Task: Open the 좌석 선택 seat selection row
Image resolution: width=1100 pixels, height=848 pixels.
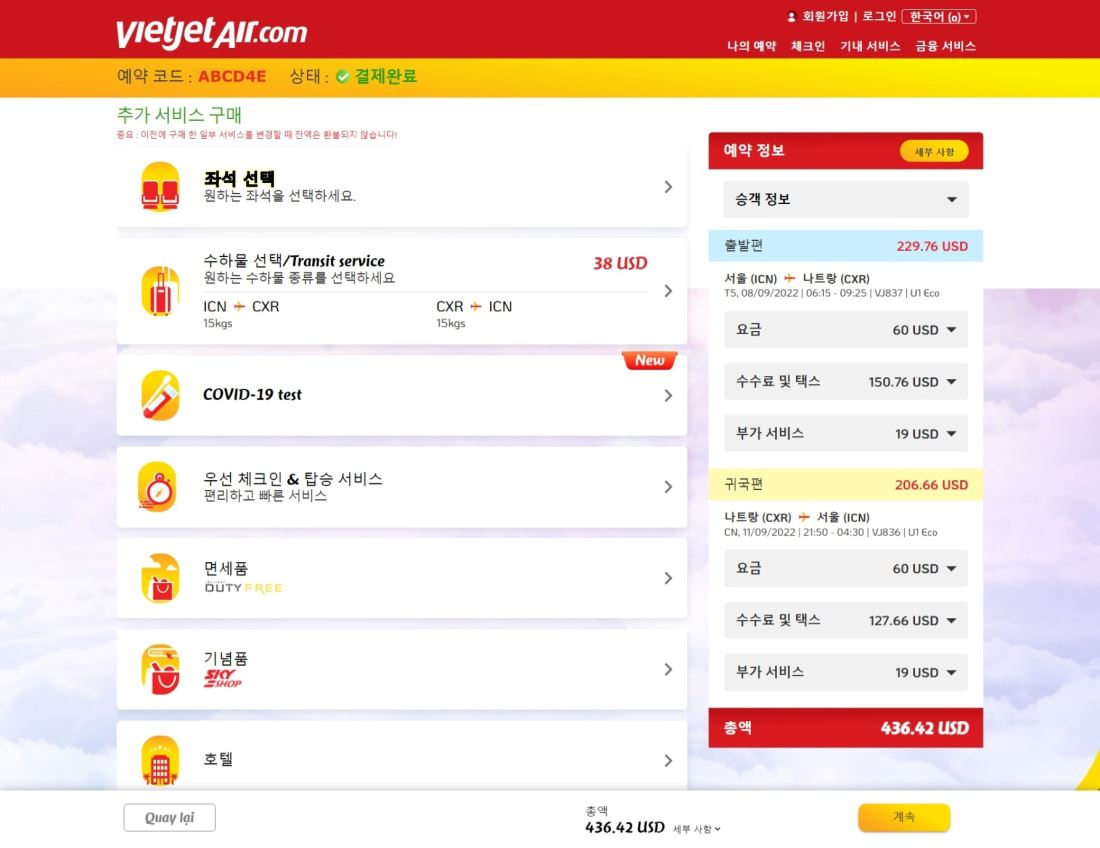Action: click(x=401, y=187)
